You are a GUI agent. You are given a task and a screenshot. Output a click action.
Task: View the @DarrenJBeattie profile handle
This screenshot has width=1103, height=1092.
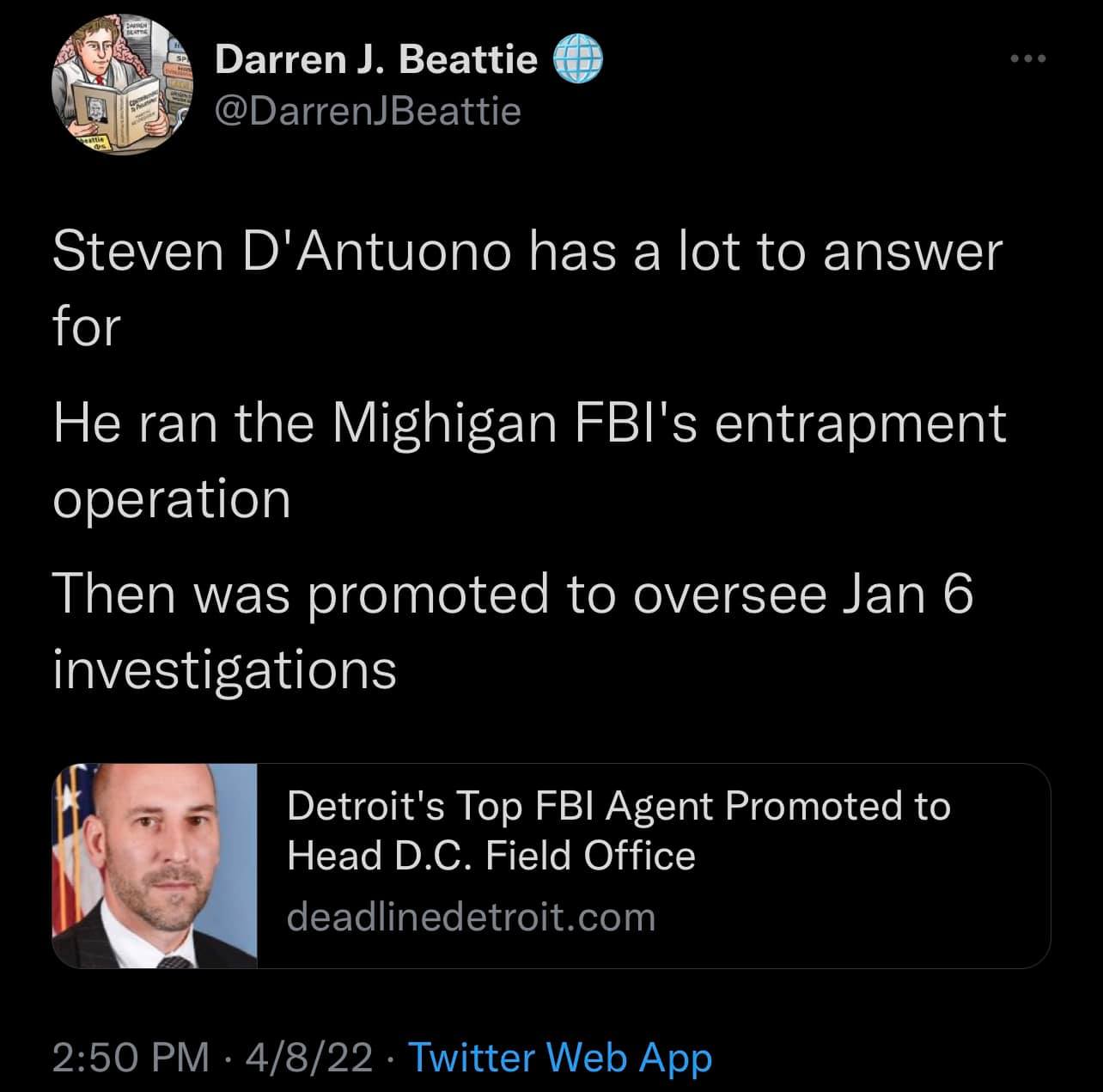point(367,111)
